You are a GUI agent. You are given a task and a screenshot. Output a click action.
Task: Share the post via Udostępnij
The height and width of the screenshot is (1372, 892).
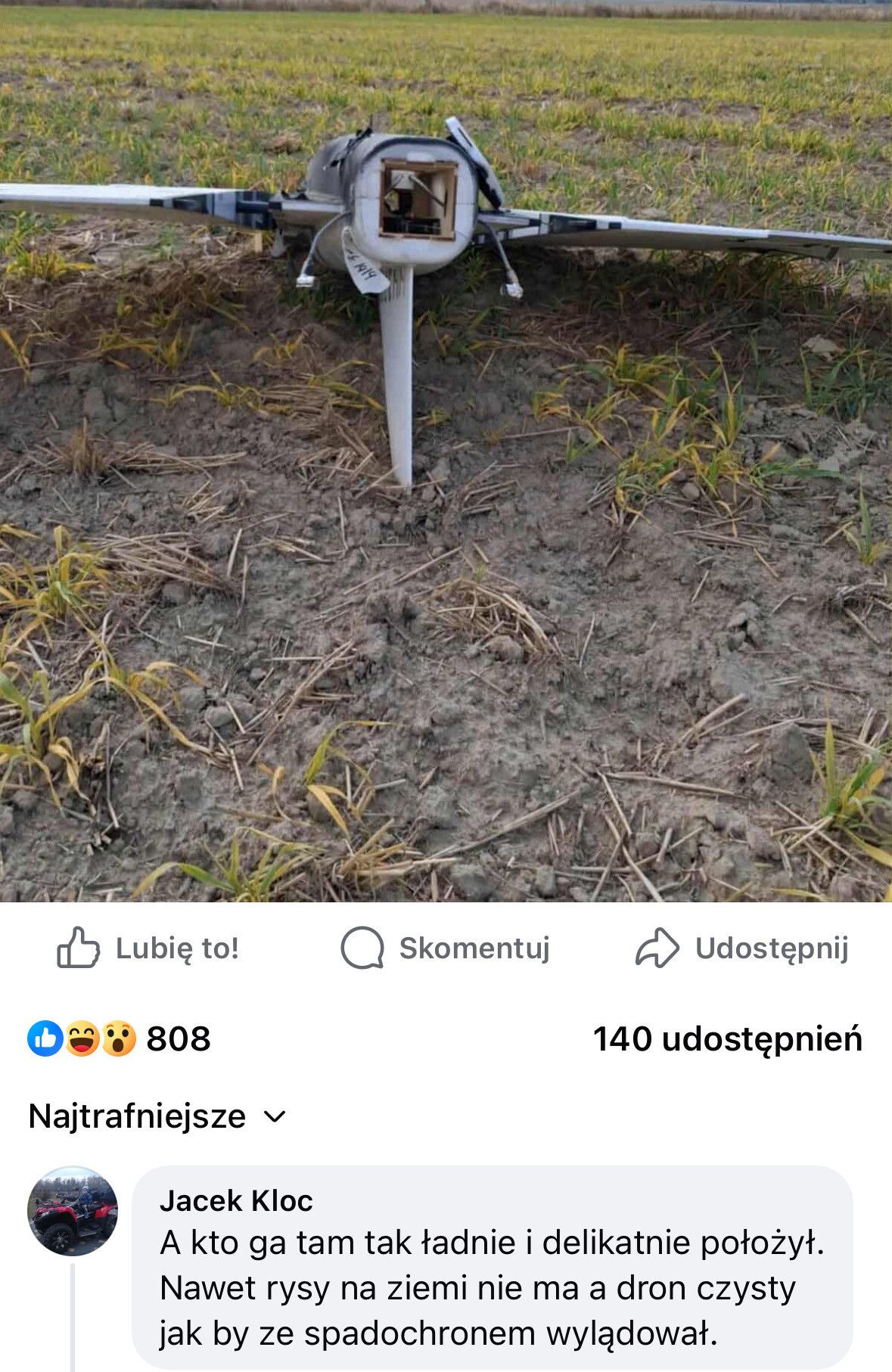pyautogui.click(x=742, y=948)
